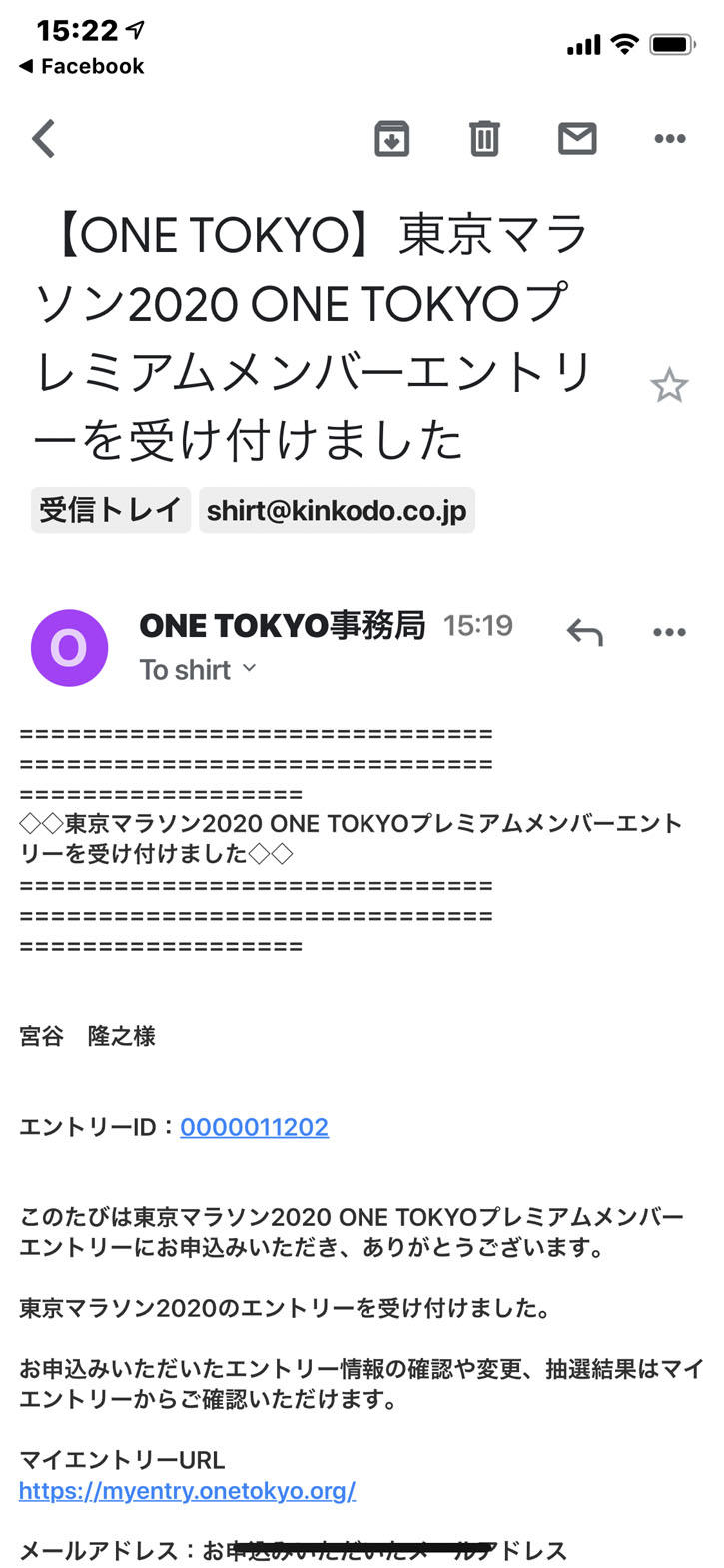Return to Facebook via status bar

click(82, 66)
